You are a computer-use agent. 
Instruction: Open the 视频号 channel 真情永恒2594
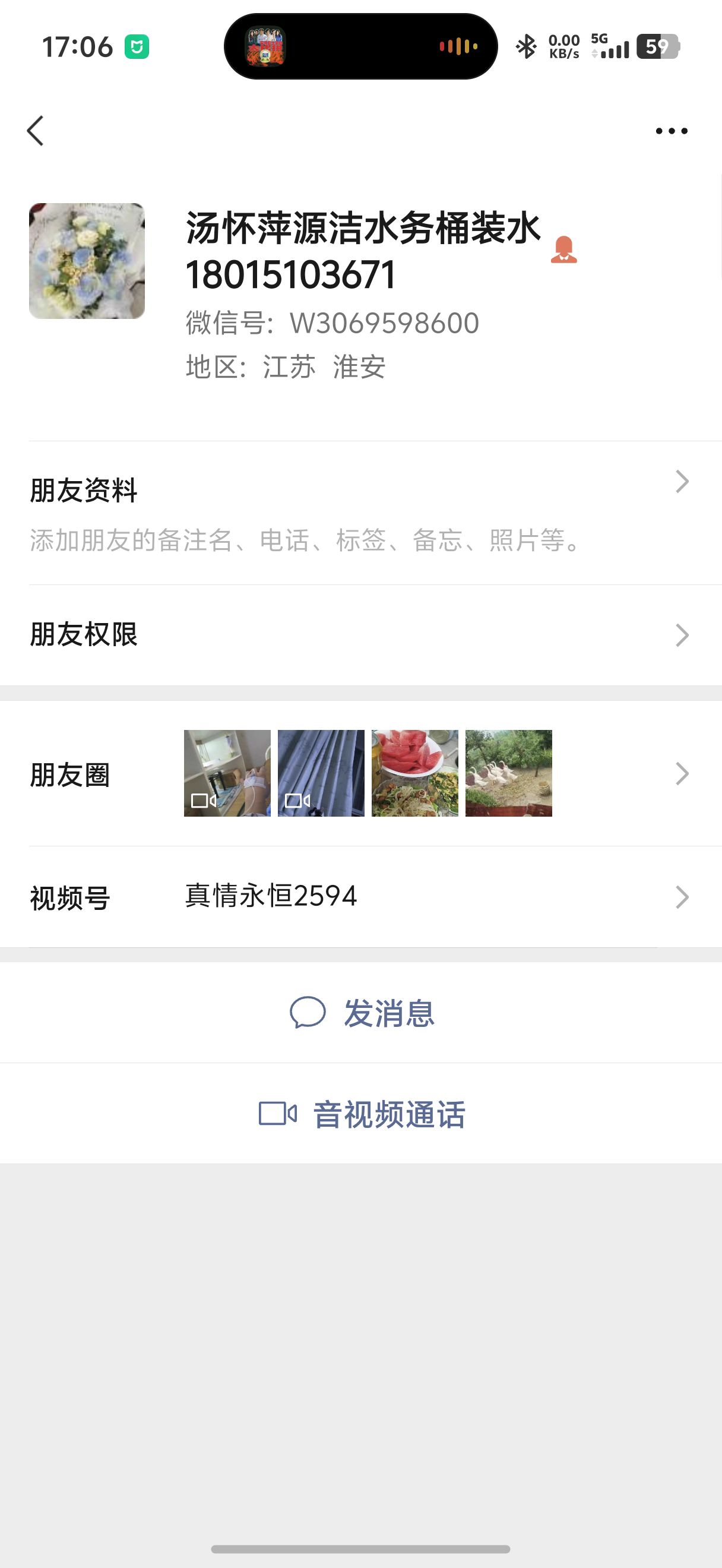tap(360, 897)
